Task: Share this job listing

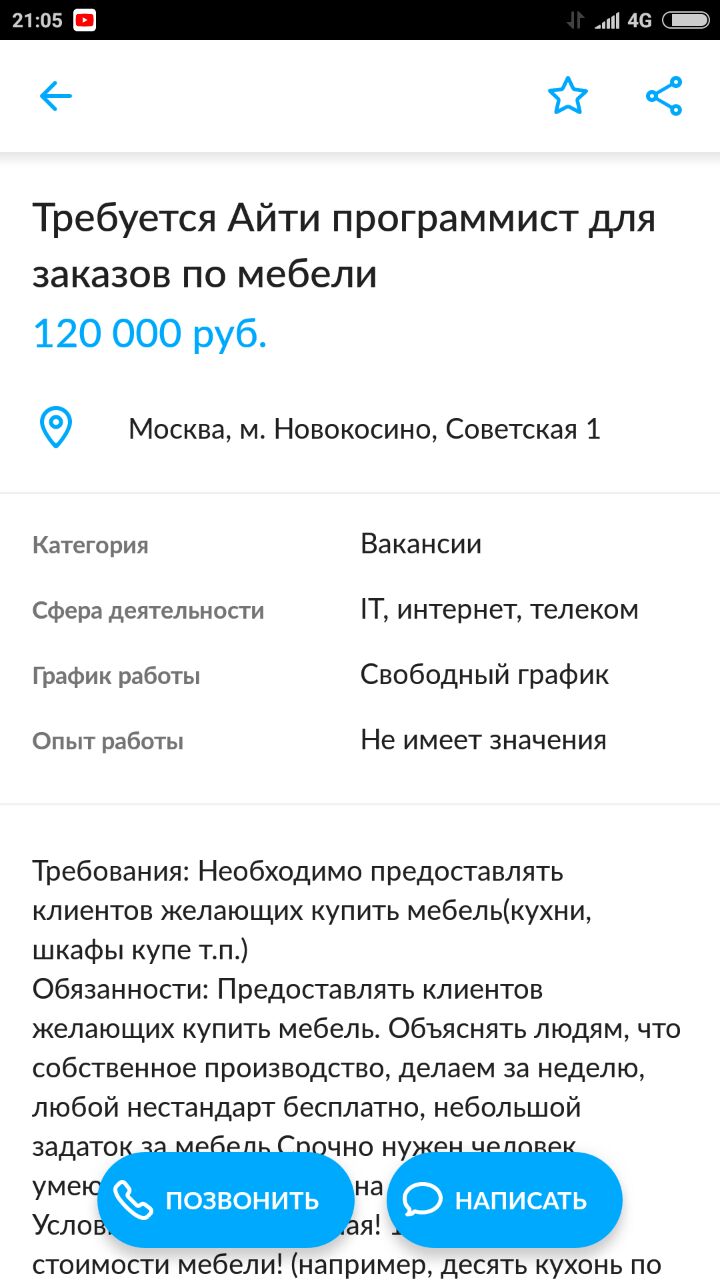Action: point(664,96)
